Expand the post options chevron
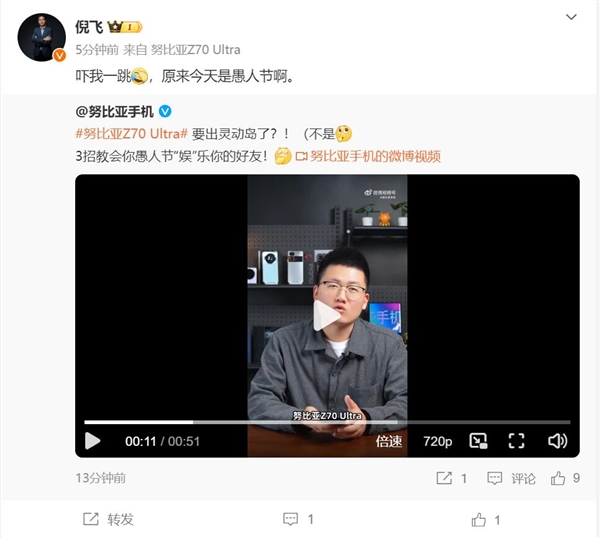This screenshot has width=600, height=538. (x=571, y=17)
